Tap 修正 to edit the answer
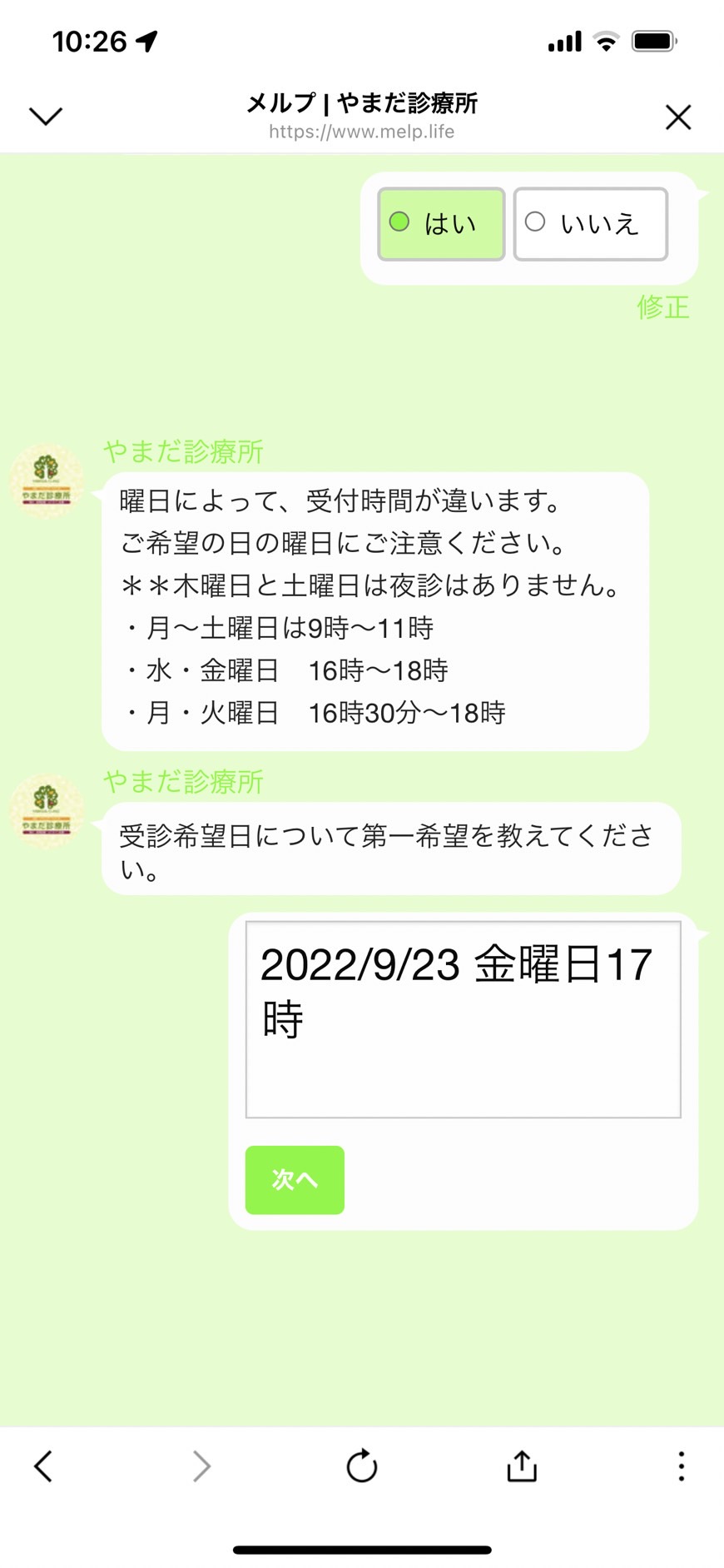The image size is (724, 1568). pyautogui.click(x=663, y=307)
